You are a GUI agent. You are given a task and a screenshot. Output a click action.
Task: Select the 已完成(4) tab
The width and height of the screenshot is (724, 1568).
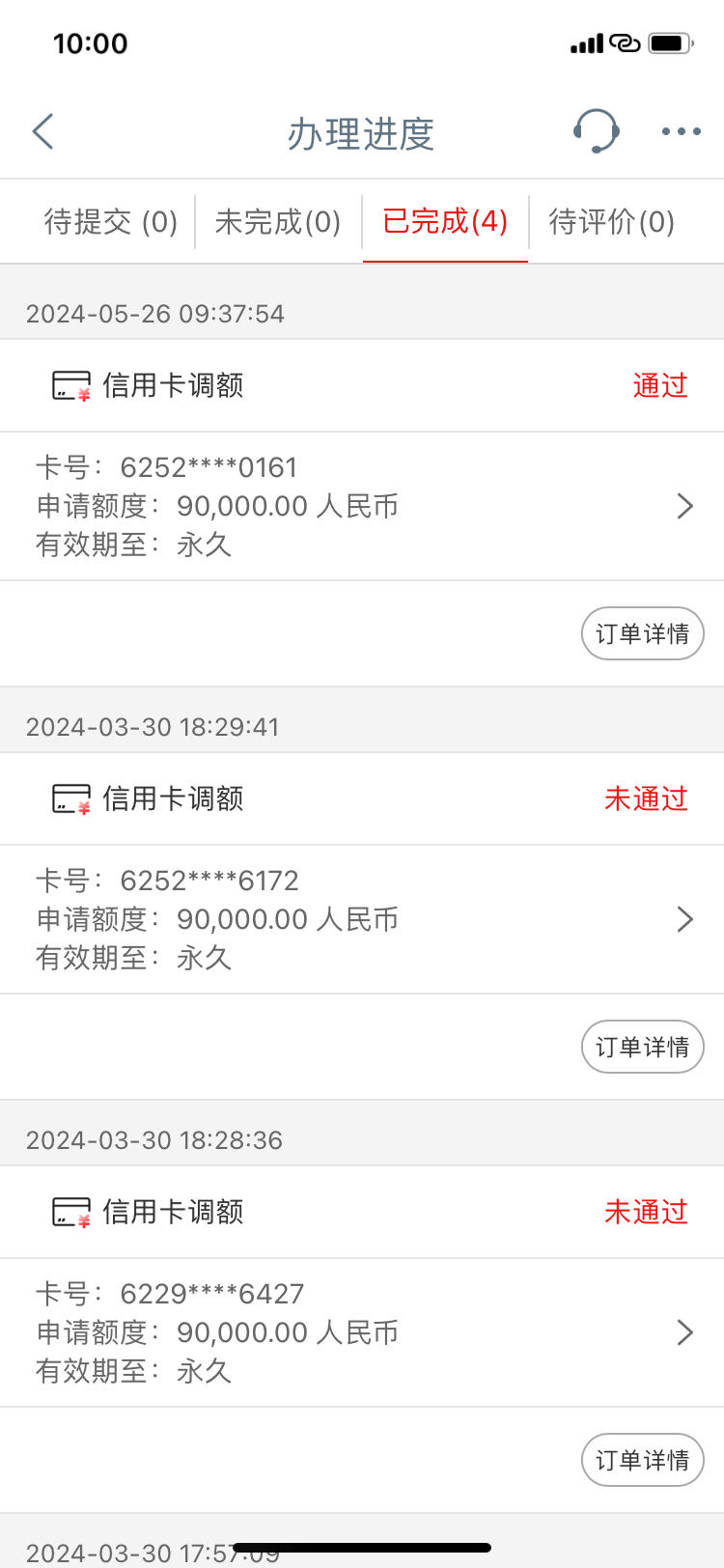444,222
